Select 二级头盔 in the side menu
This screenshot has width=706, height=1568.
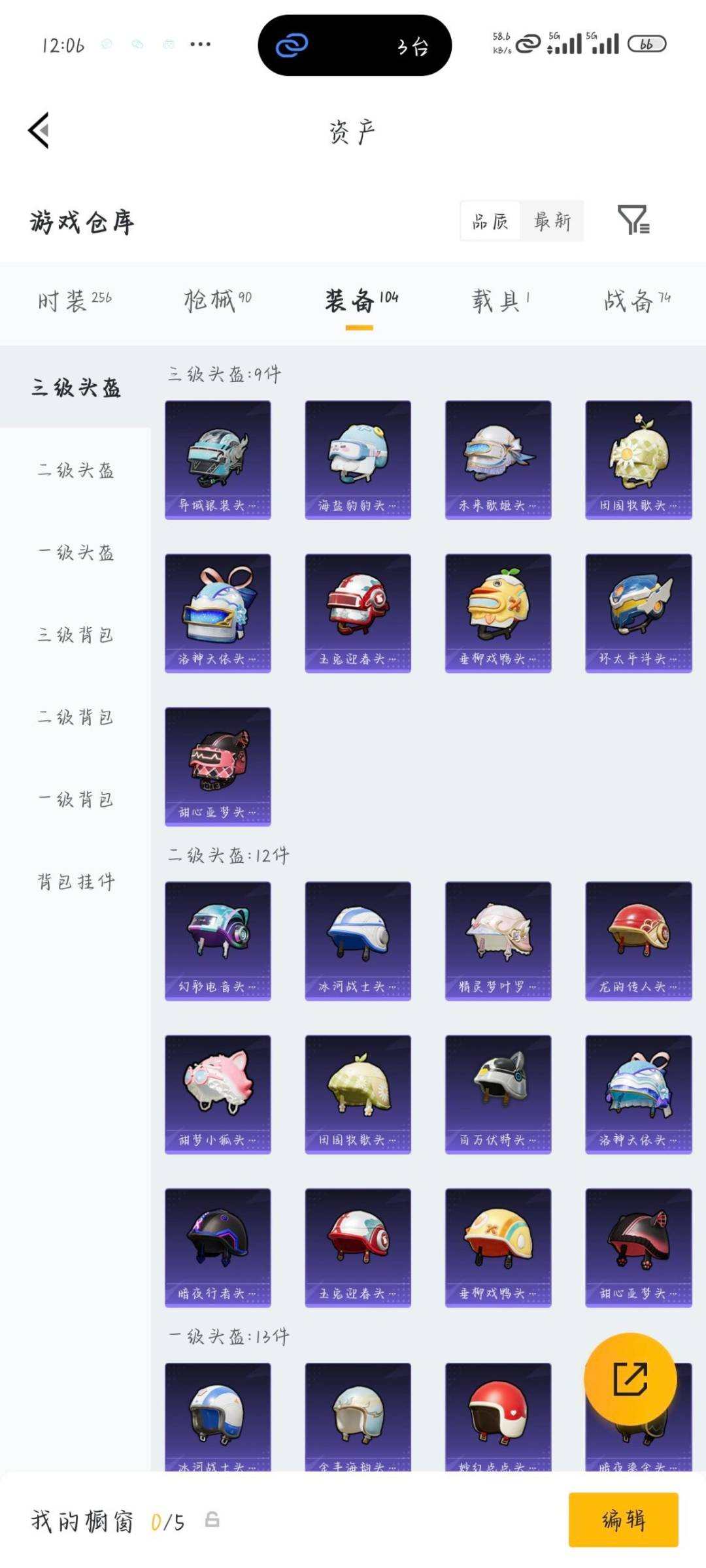pyautogui.click(x=76, y=470)
